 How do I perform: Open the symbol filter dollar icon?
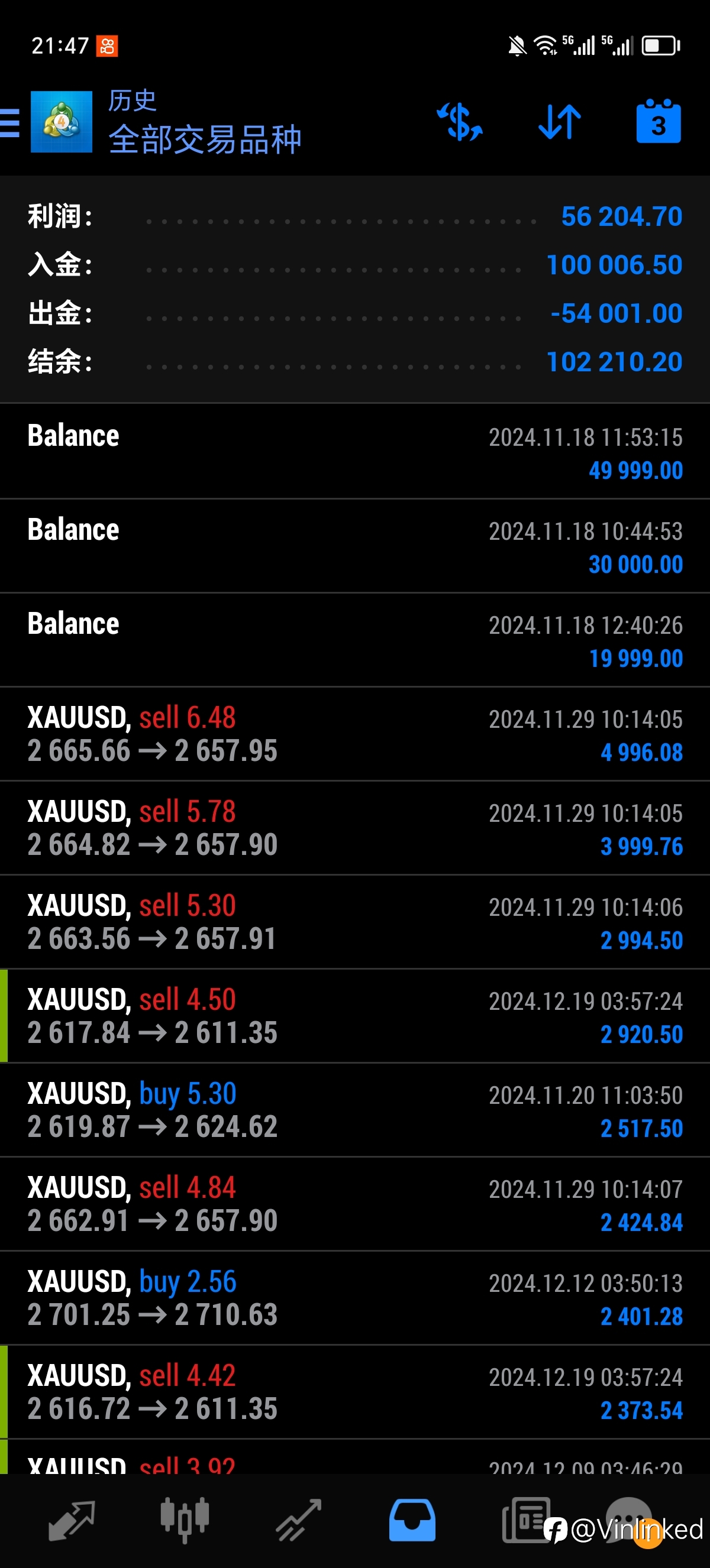460,122
